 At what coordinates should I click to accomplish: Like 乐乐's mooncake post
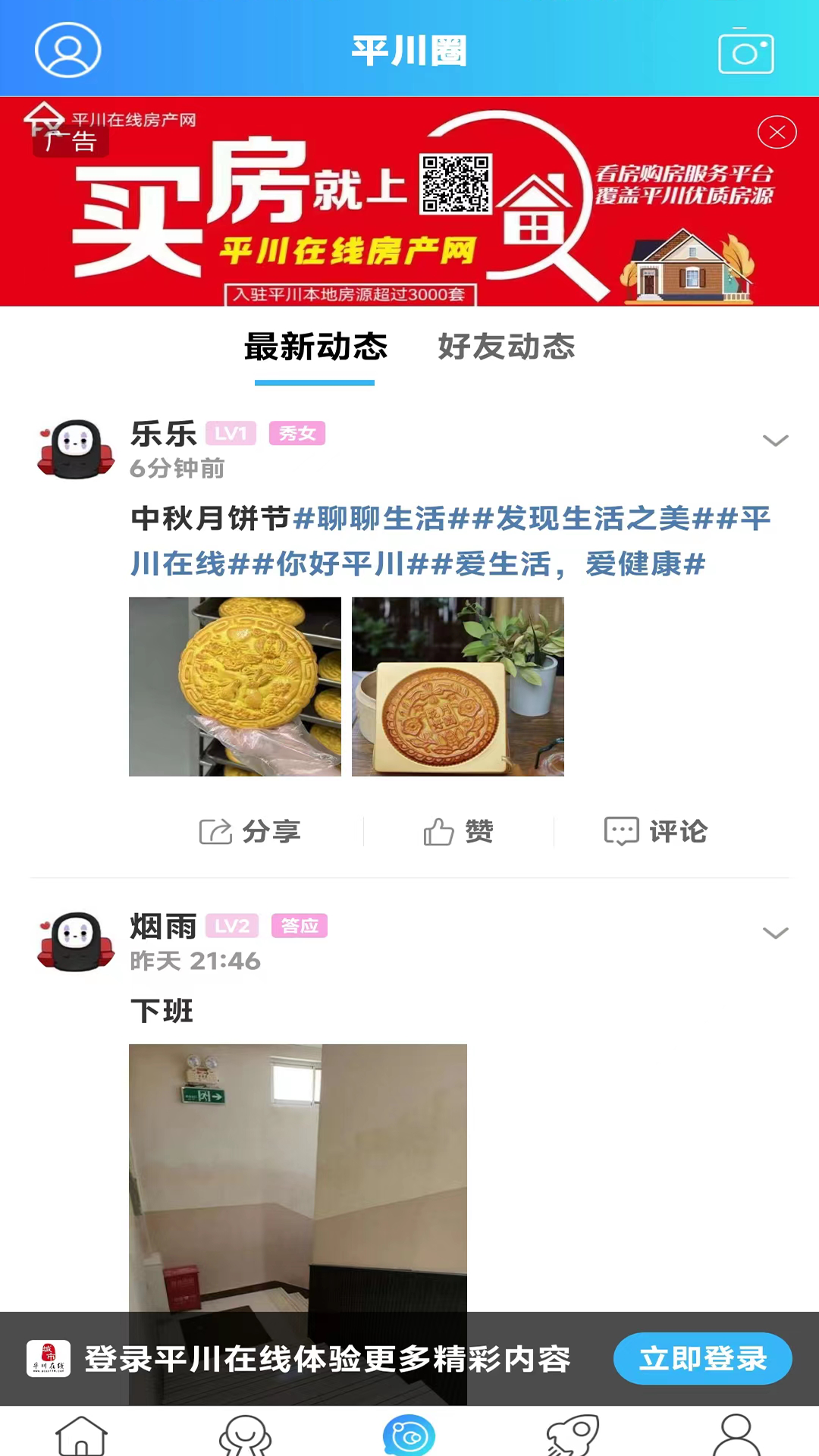459,832
